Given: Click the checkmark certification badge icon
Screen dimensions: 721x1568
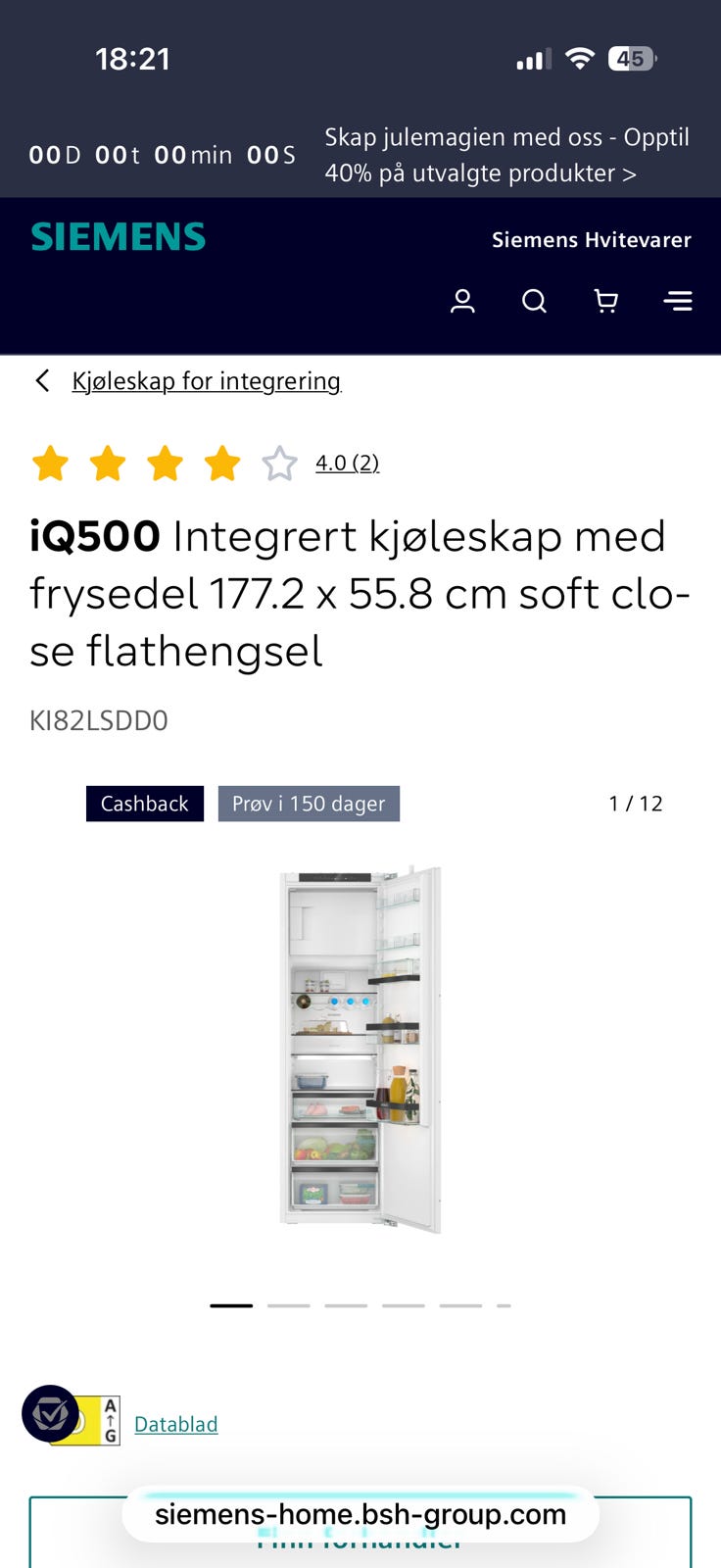Looking at the screenshot, I should click(x=49, y=1413).
